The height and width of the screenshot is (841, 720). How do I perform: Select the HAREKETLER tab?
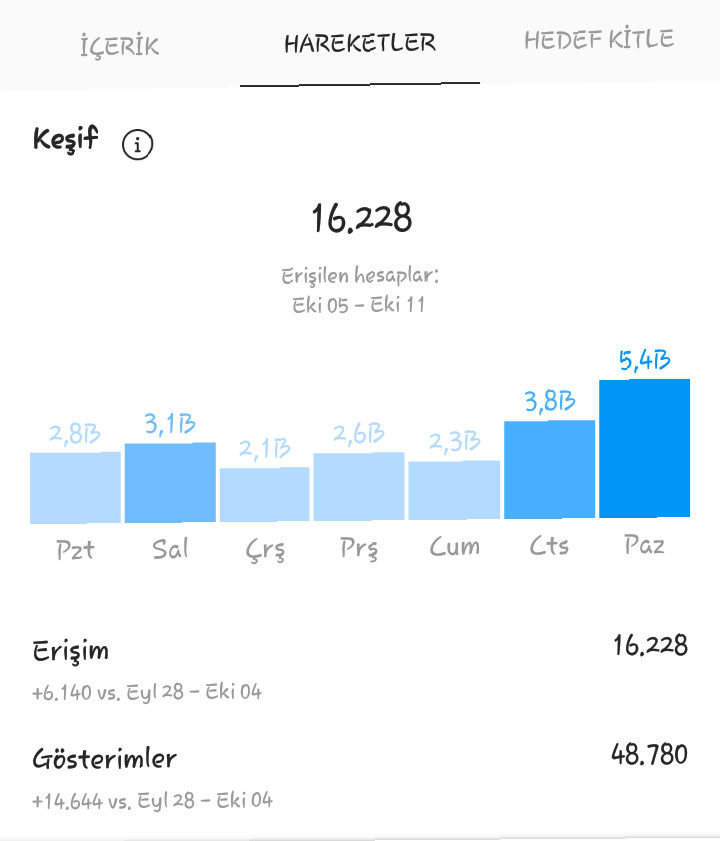[x=359, y=43]
